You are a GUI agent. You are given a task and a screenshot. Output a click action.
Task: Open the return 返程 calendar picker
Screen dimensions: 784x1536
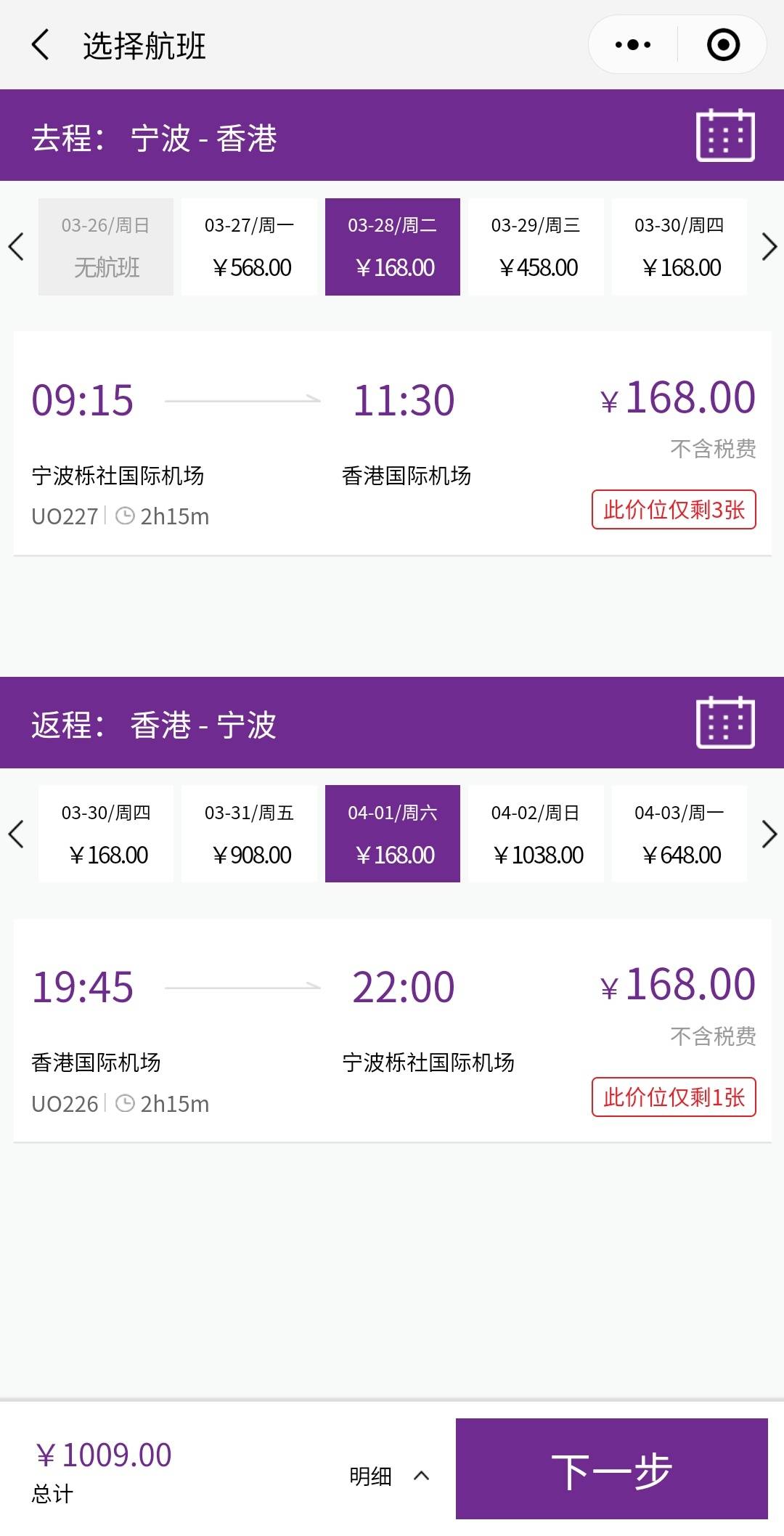[725, 722]
